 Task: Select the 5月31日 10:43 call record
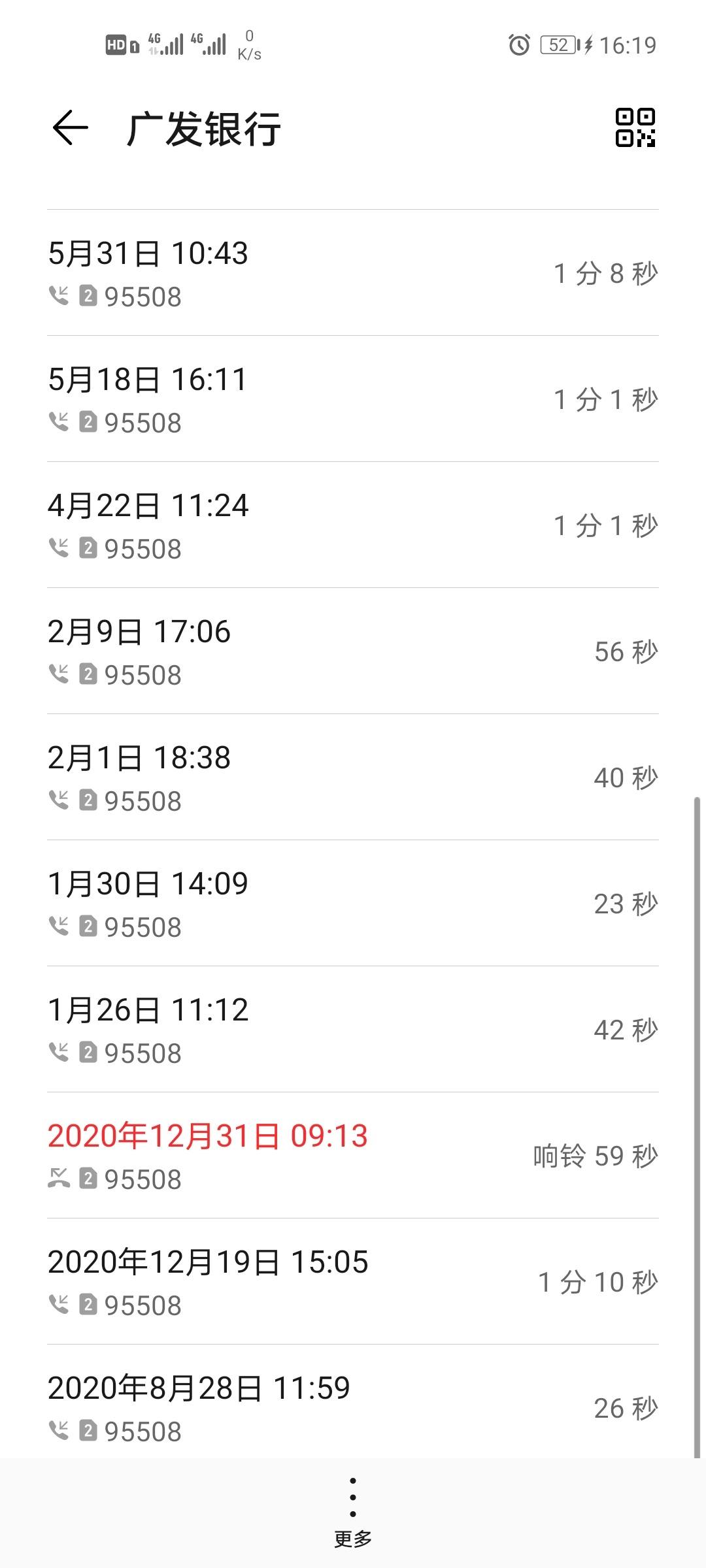tap(353, 273)
